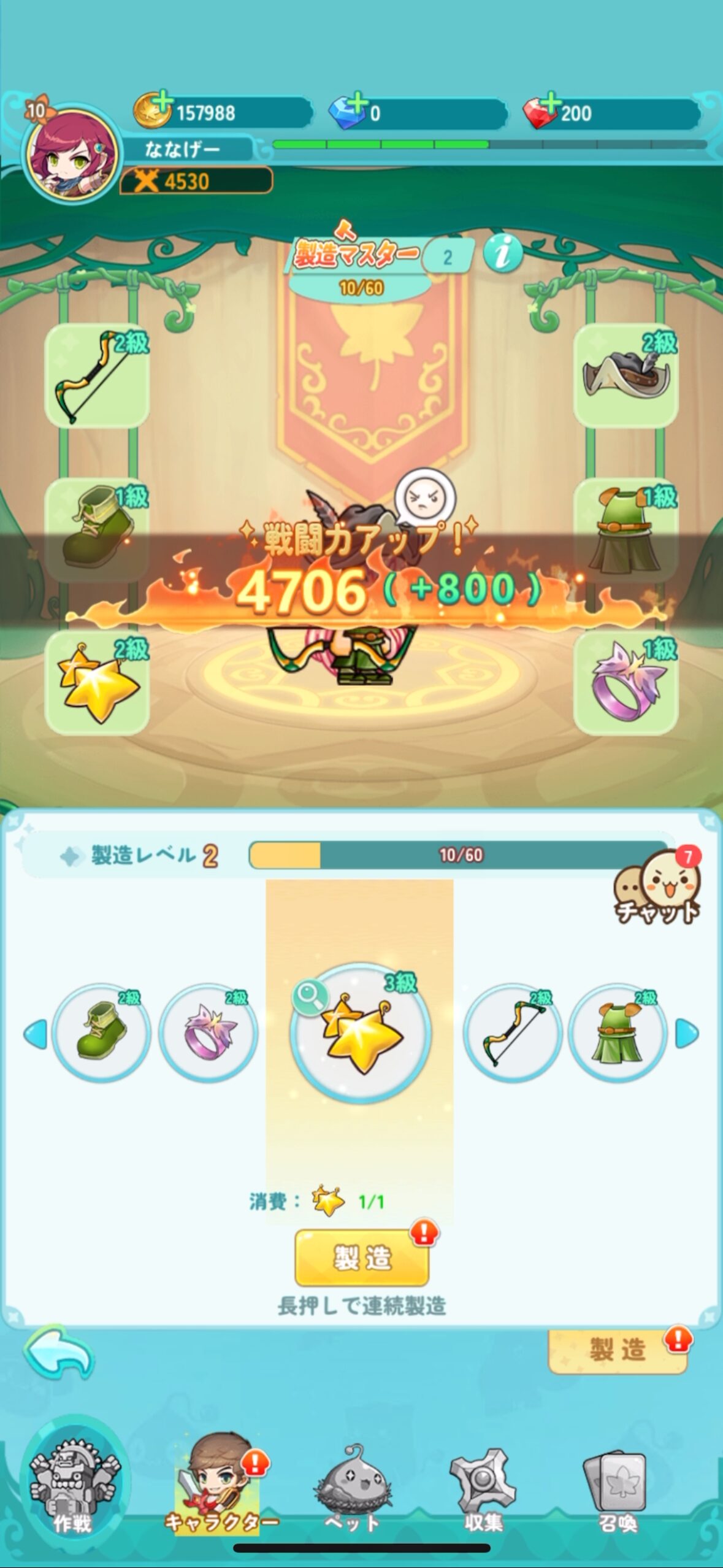Open the チャット chat
Viewport: 723px width, 1568px height.
pyautogui.click(x=657, y=886)
